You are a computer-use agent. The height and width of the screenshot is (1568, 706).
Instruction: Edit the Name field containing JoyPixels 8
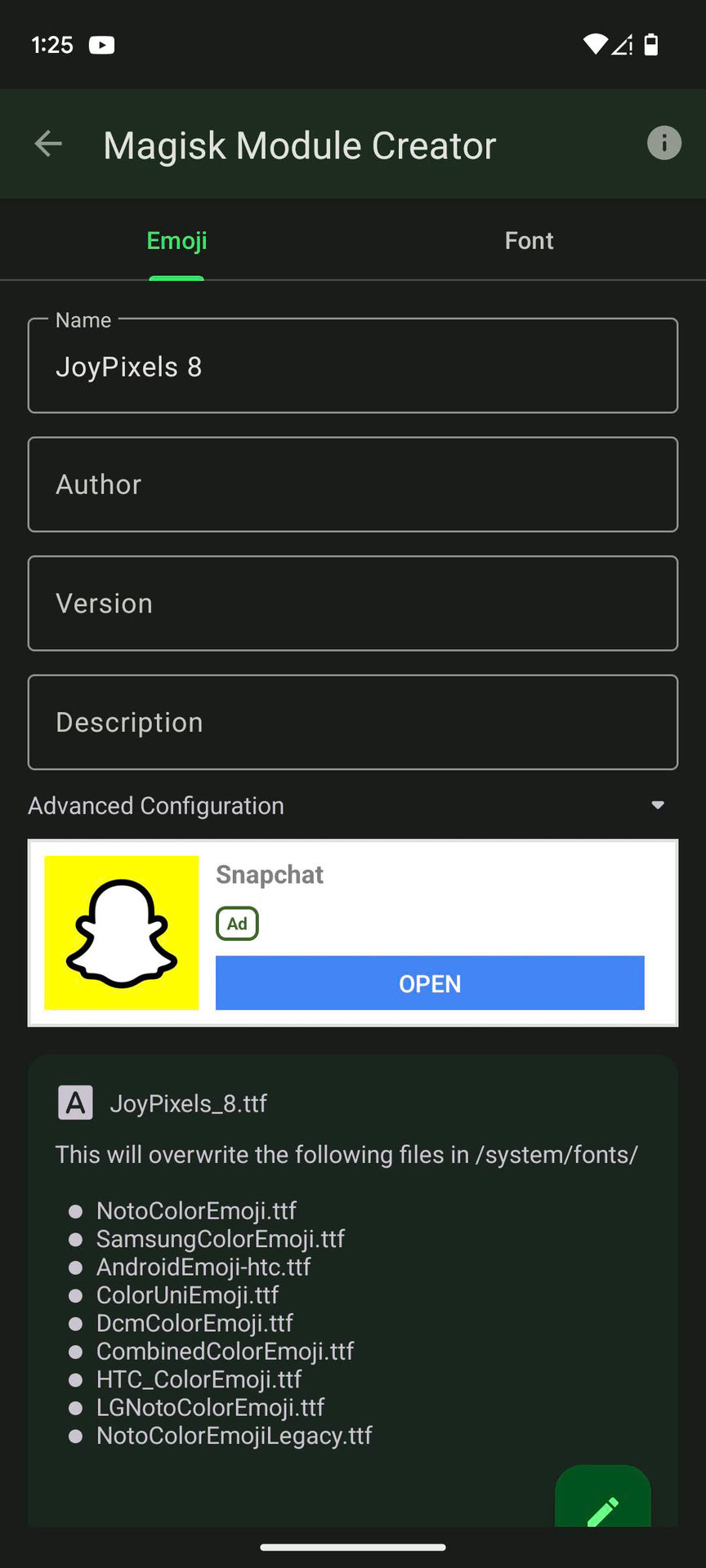pyautogui.click(x=352, y=367)
